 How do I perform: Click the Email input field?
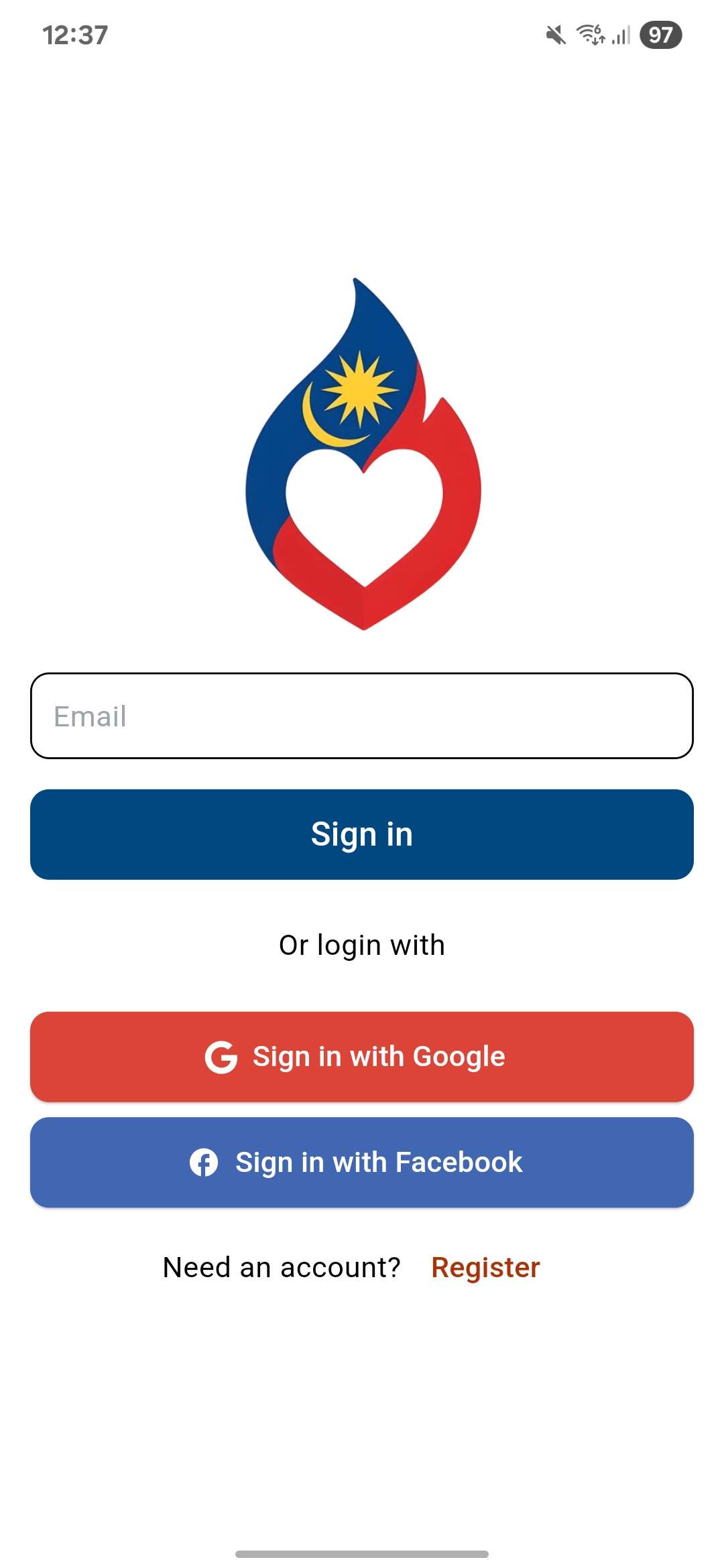point(362,716)
